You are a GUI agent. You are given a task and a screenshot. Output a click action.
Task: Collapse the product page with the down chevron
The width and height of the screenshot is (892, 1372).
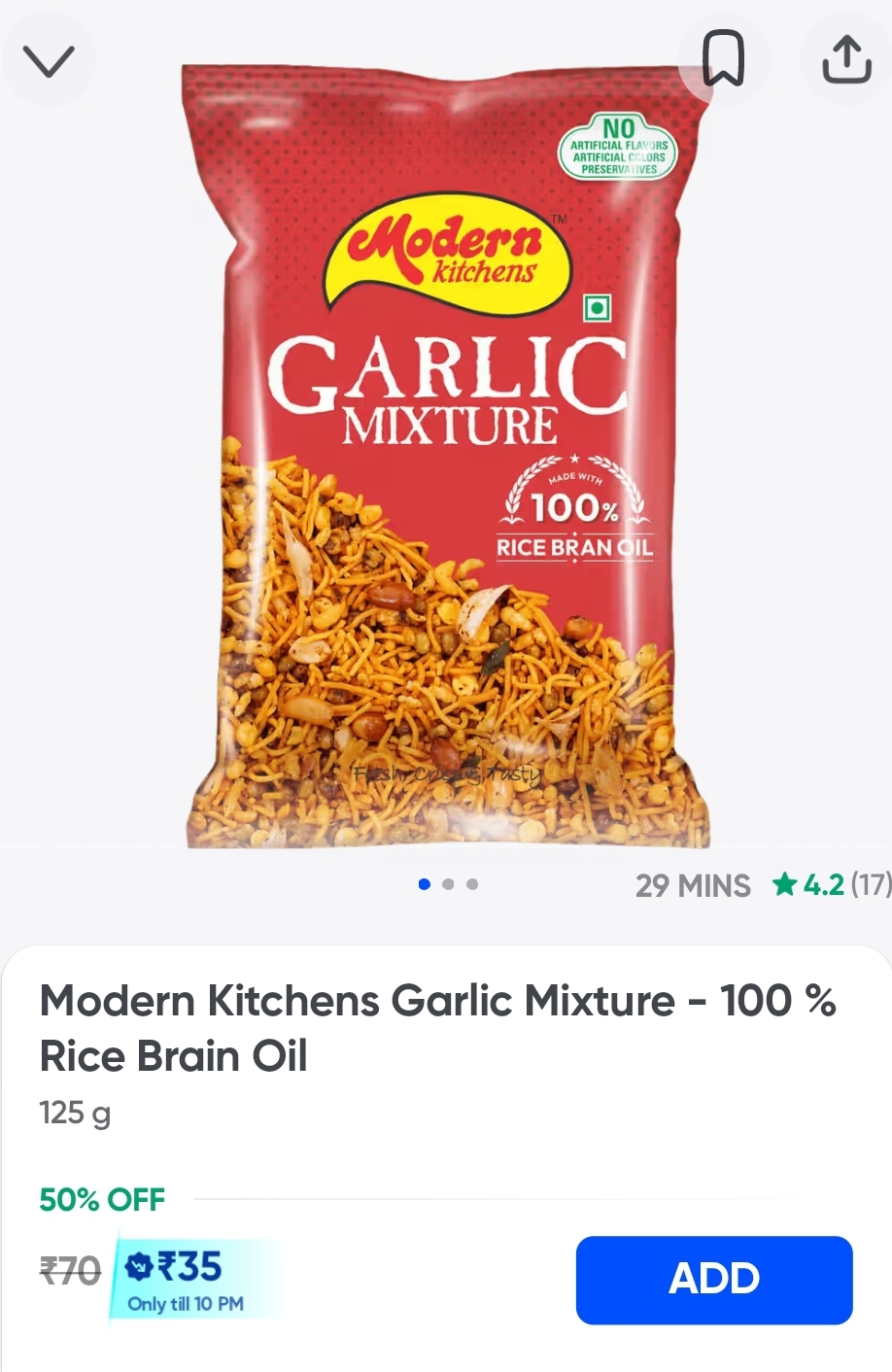pyautogui.click(x=48, y=60)
